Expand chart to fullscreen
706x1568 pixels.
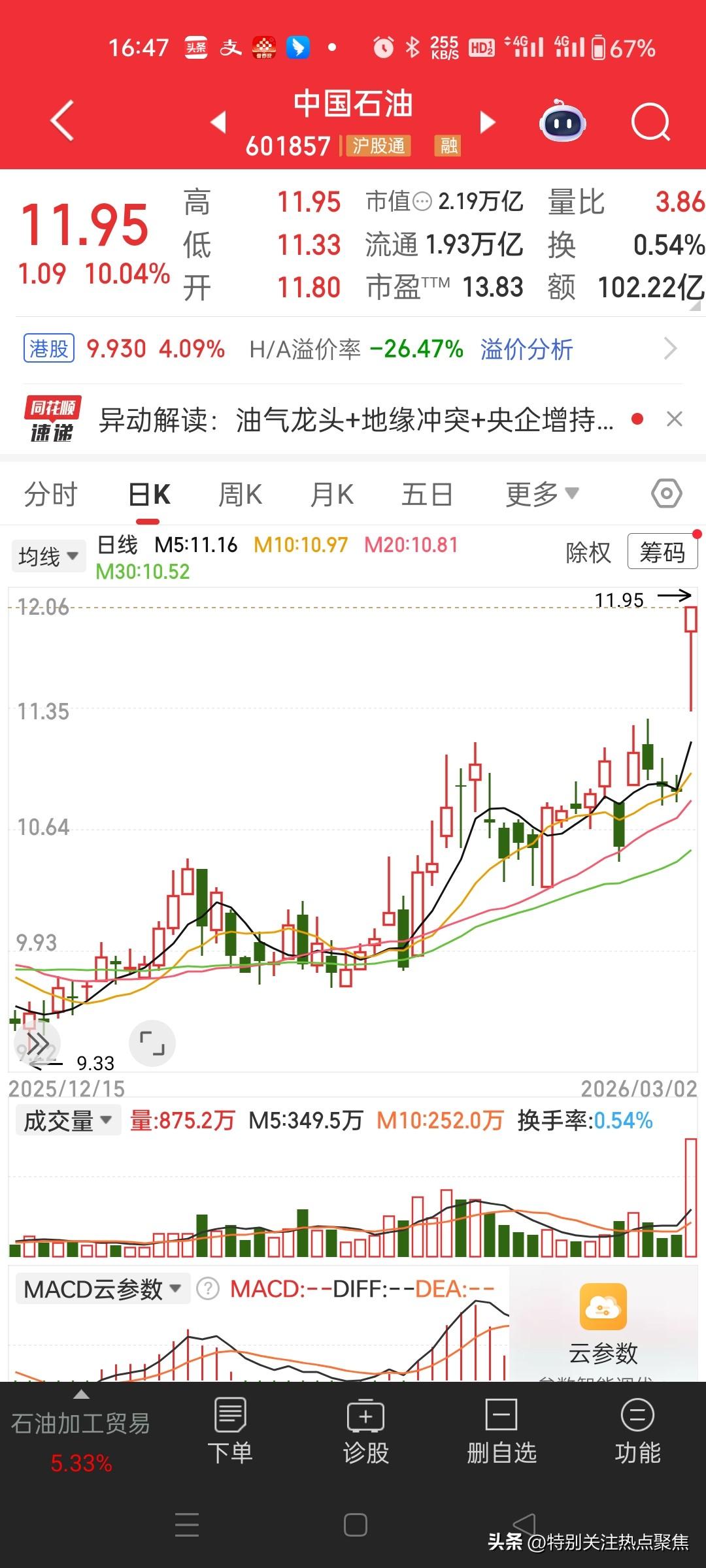(152, 1043)
